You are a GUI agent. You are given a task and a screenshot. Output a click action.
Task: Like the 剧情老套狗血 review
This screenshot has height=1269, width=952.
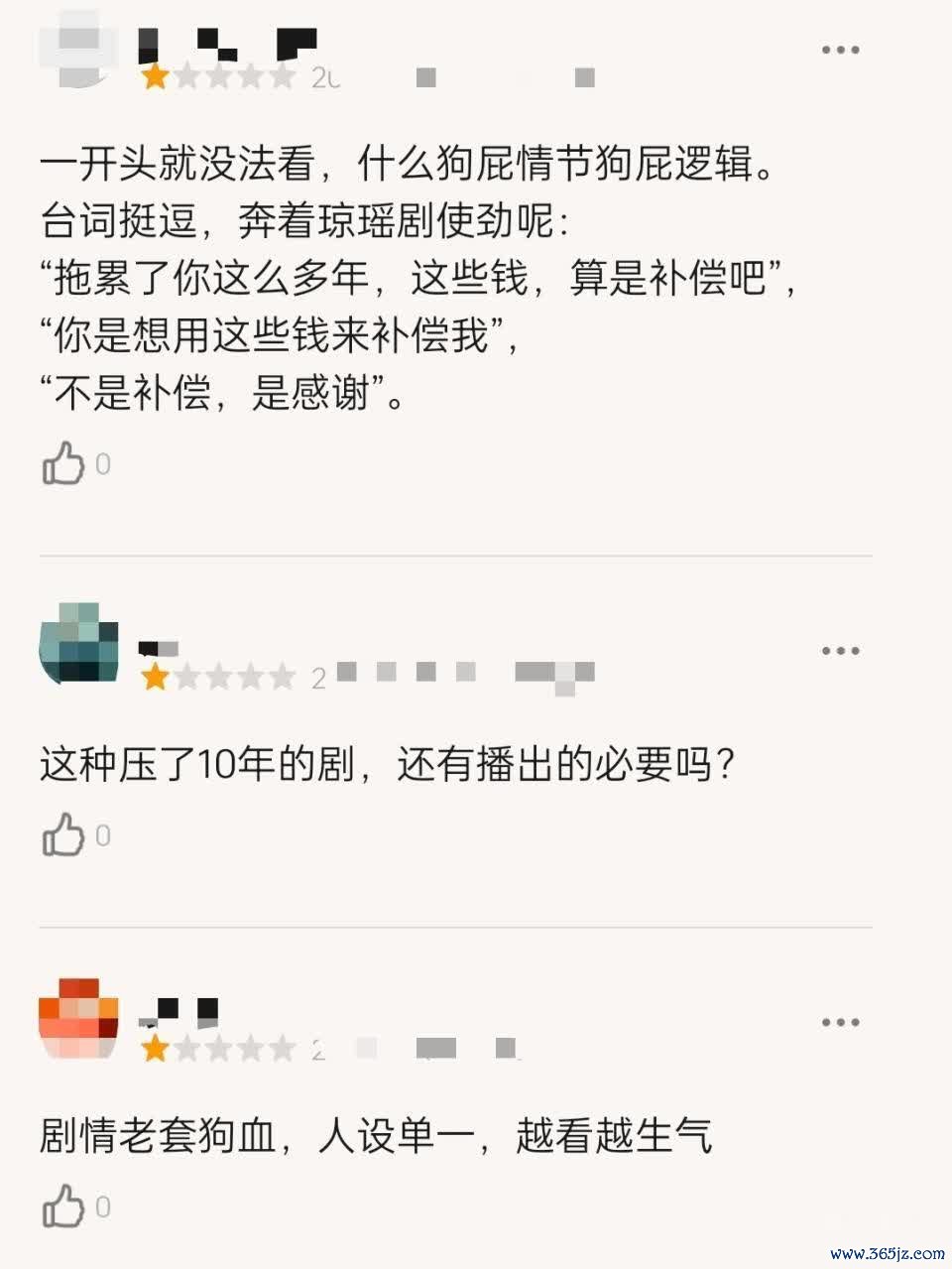63,1206
